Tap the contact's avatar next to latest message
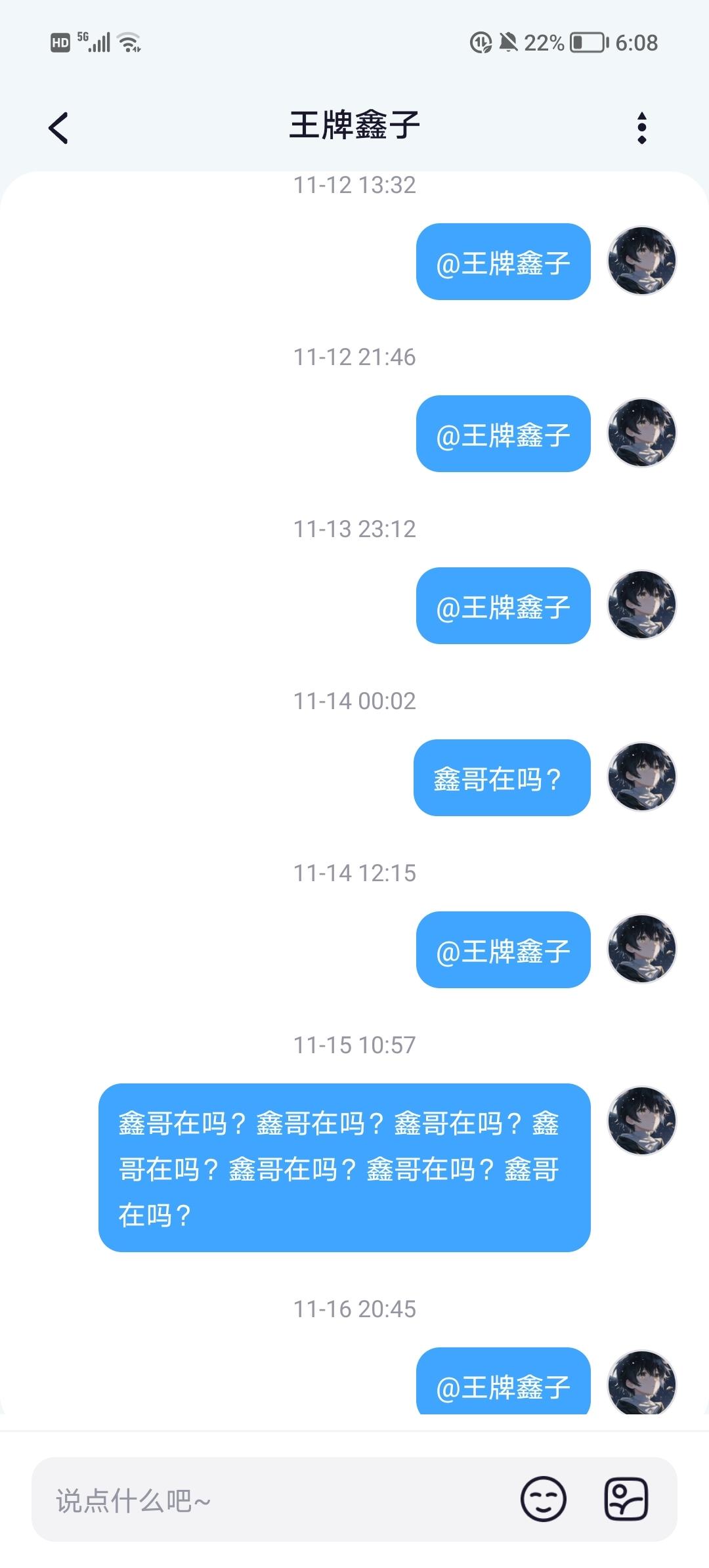 640,1382
